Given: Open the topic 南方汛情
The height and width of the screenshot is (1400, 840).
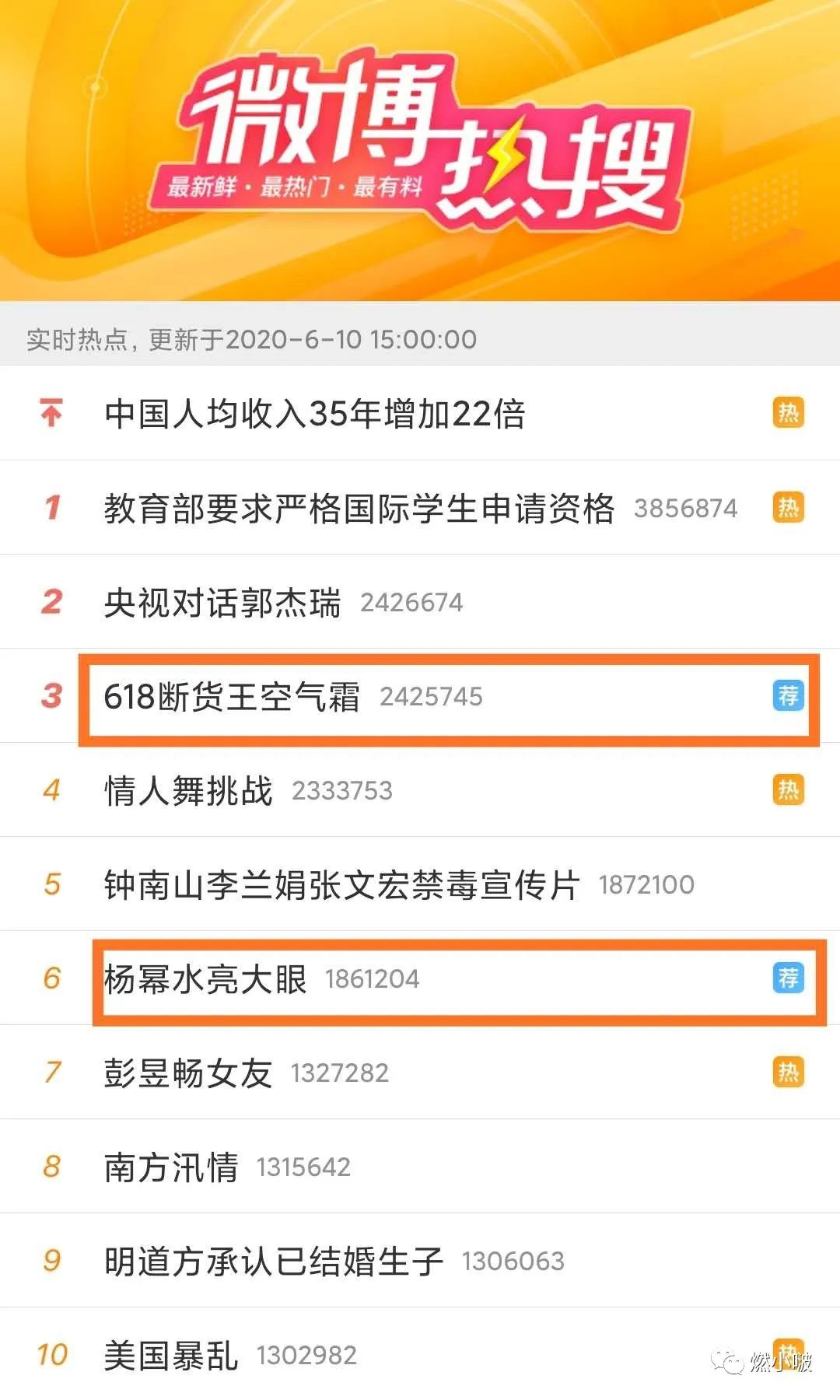Looking at the screenshot, I should tap(171, 1167).
